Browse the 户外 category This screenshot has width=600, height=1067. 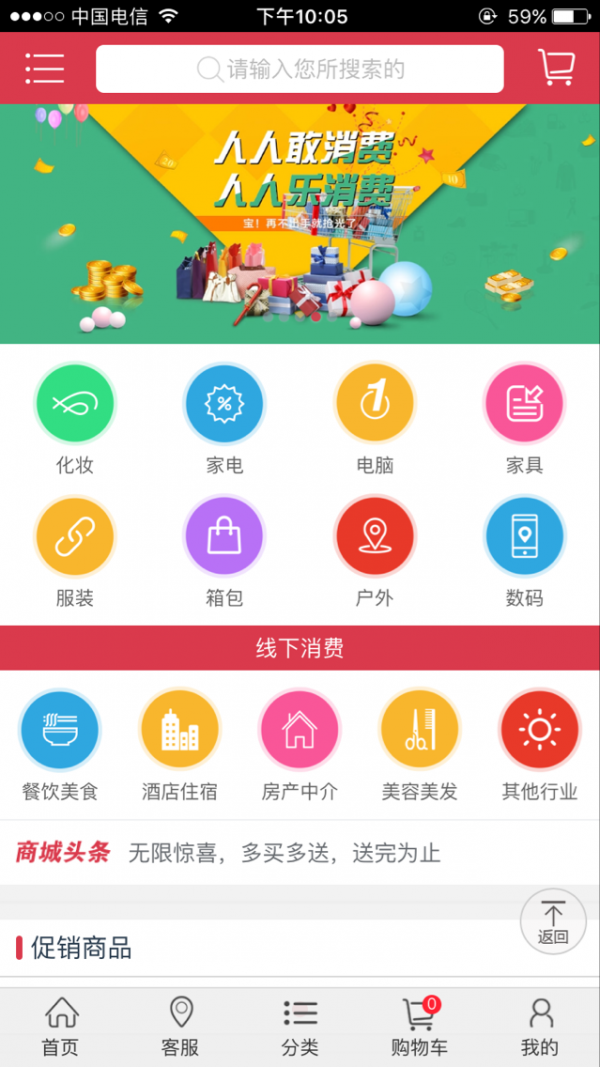click(x=374, y=537)
